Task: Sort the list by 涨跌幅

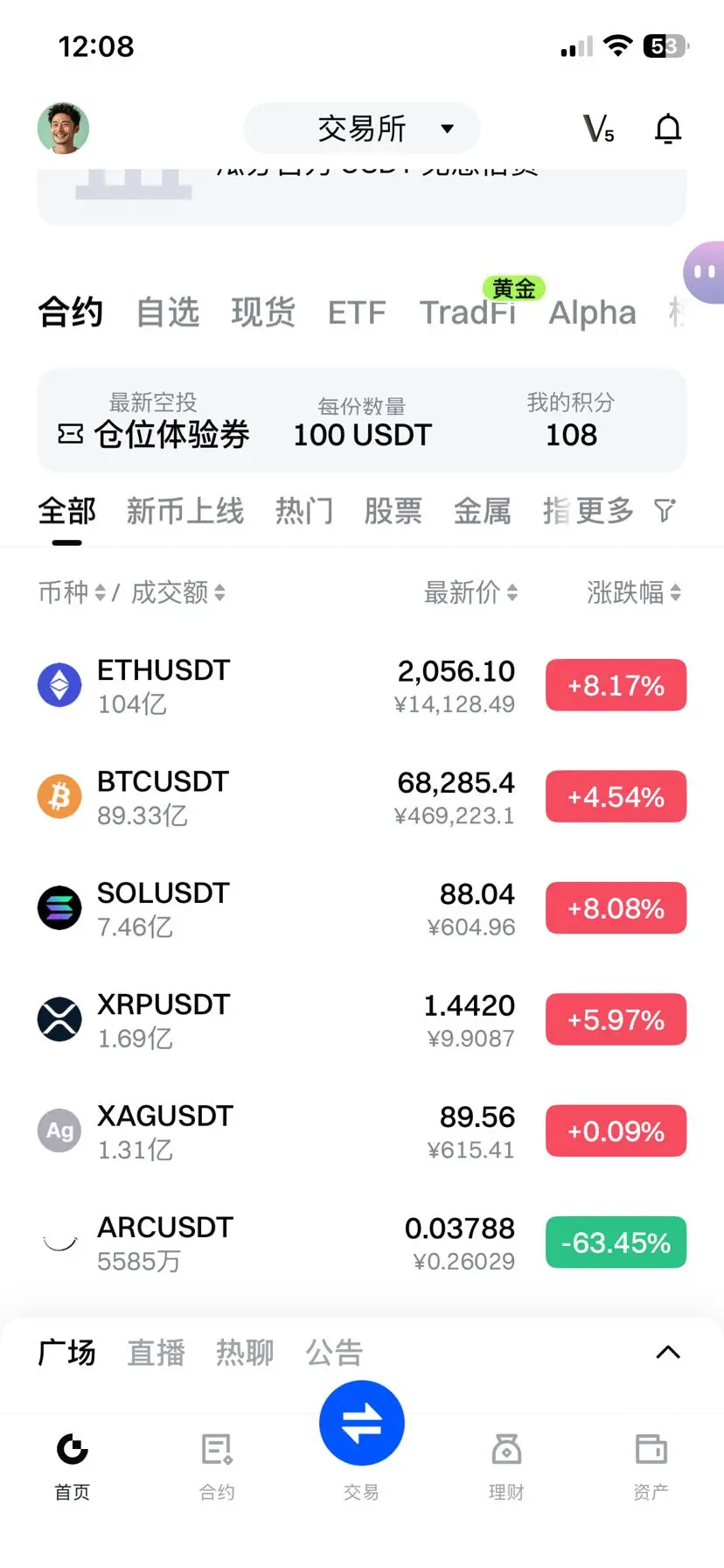Action: [x=633, y=592]
